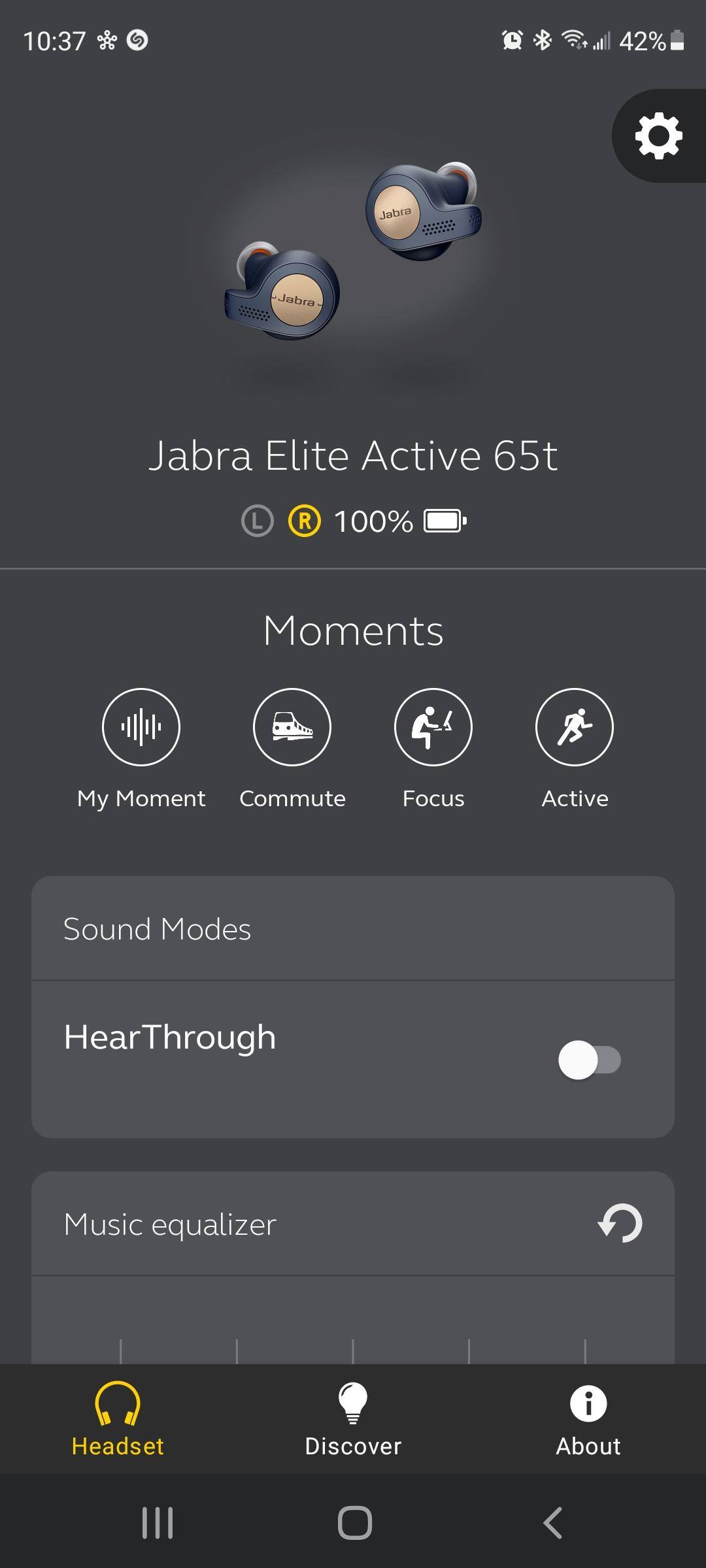Go back using system navigation

point(552,1524)
